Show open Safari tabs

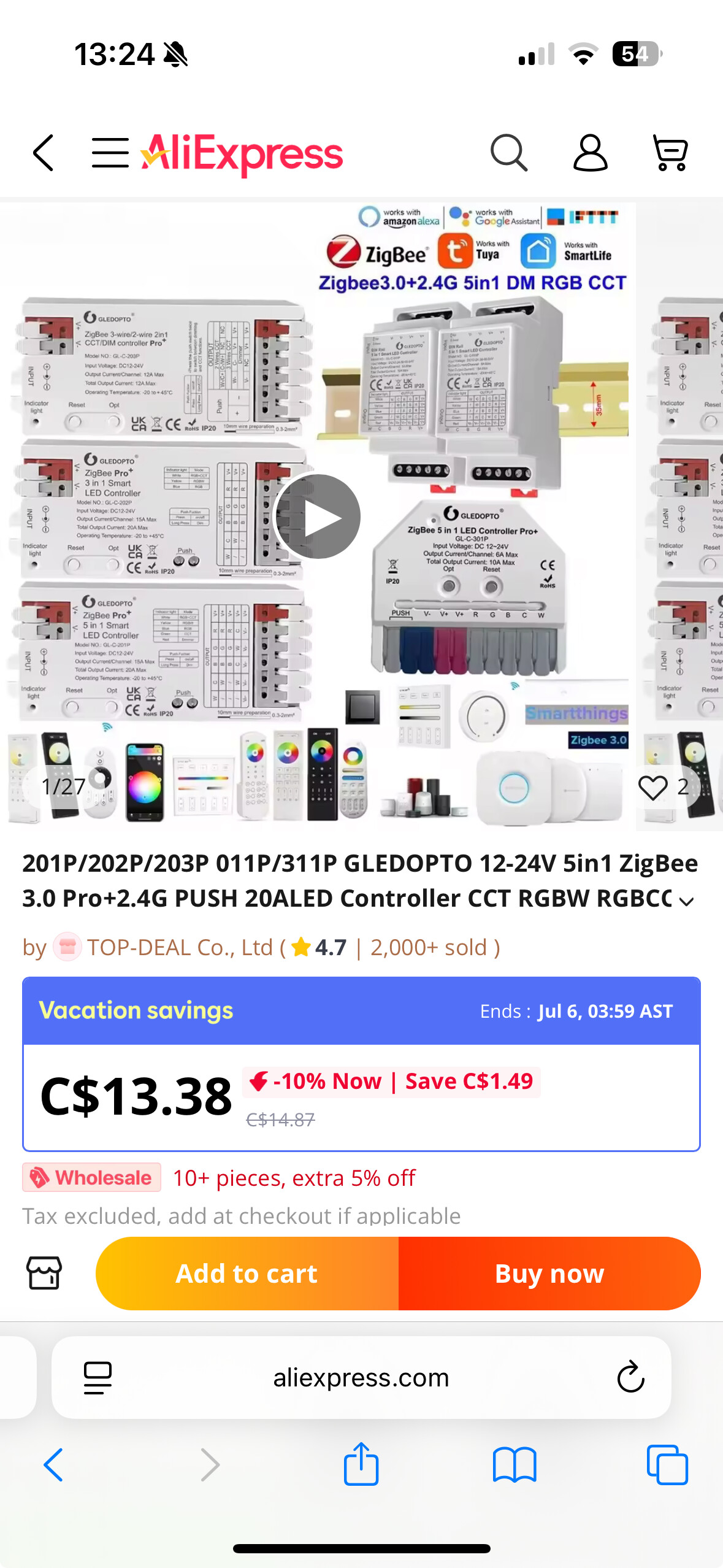point(667,1465)
